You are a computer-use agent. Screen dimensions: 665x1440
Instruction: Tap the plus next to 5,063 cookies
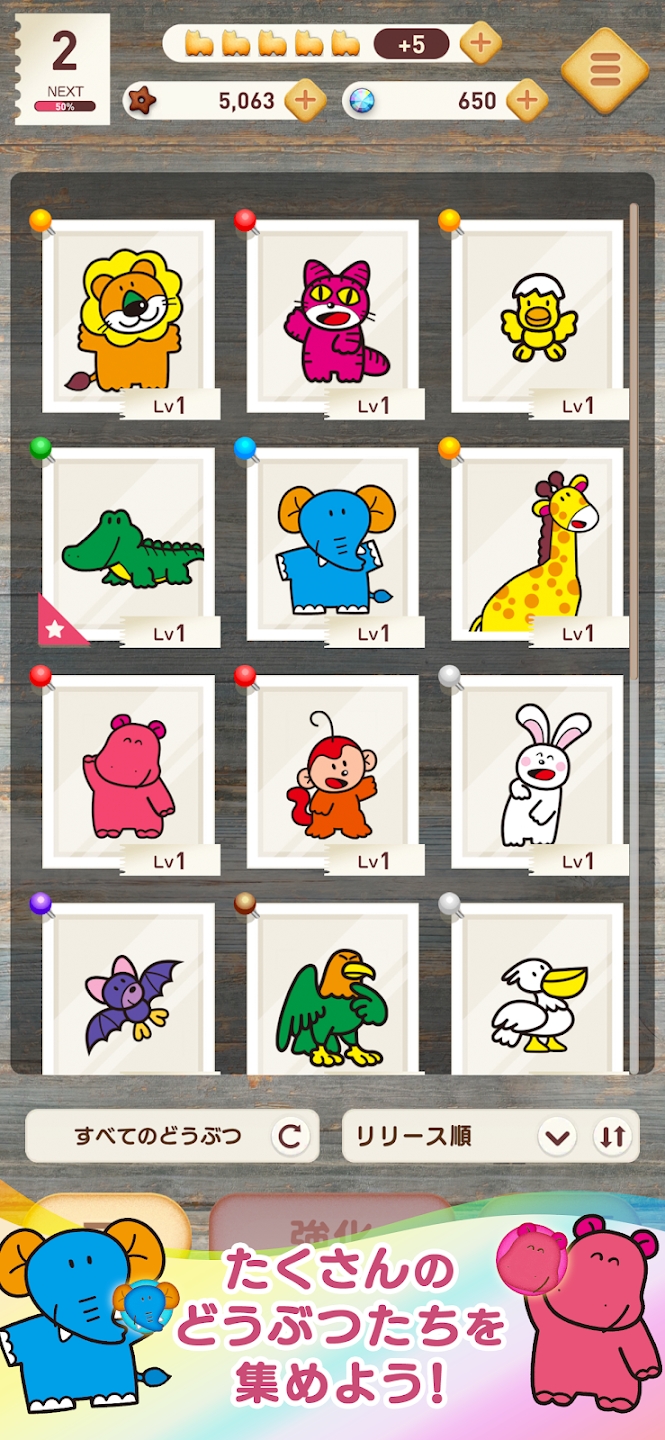click(305, 100)
